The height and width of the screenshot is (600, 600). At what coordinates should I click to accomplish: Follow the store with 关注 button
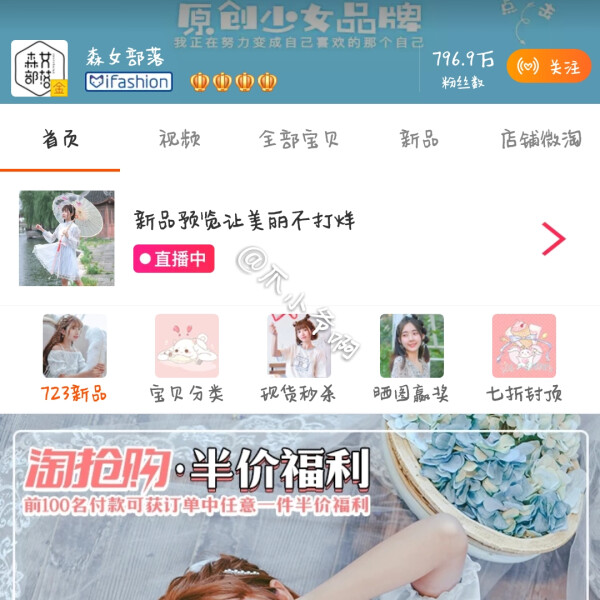point(548,67)
